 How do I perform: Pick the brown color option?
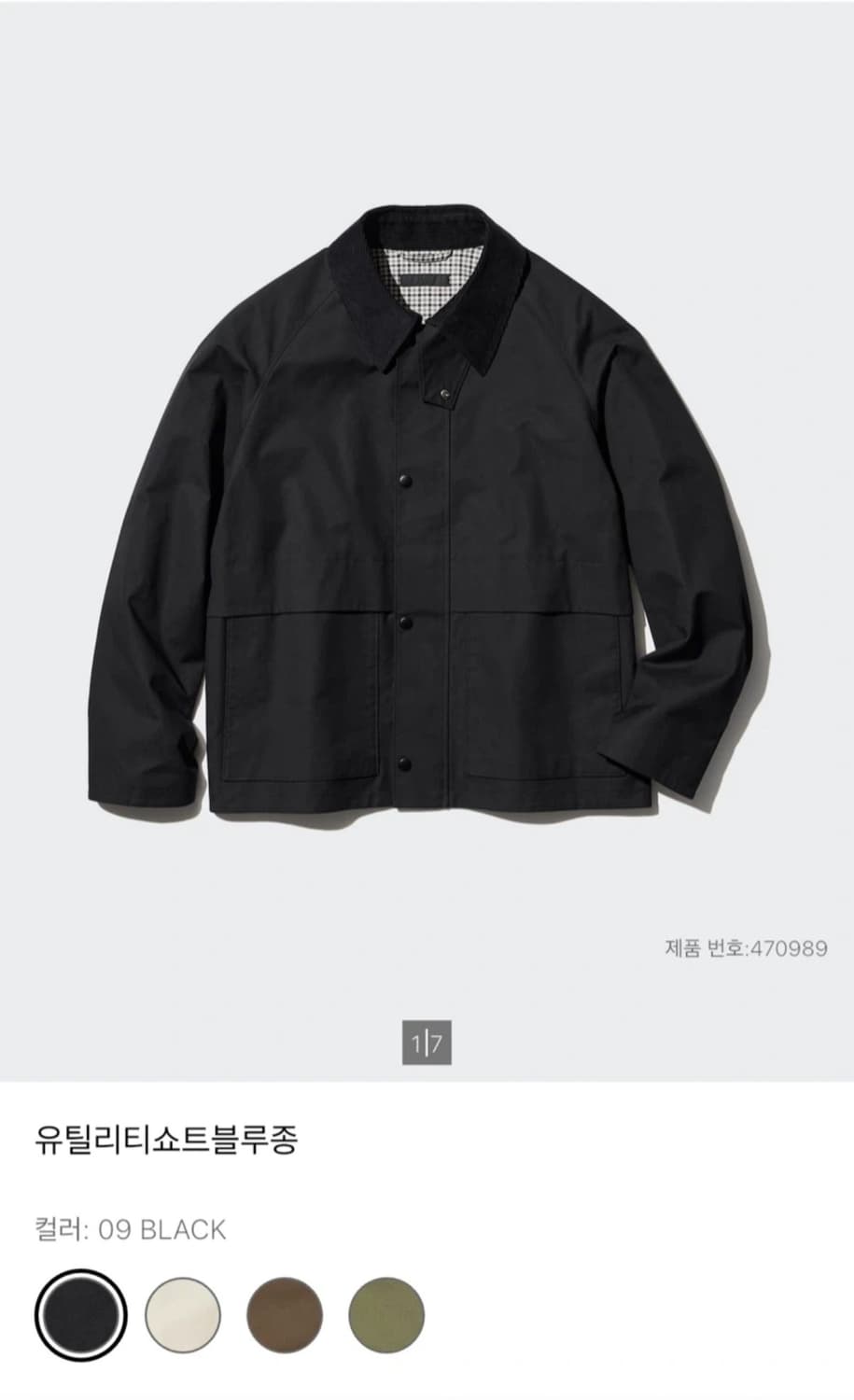(x=286, y=1303)
